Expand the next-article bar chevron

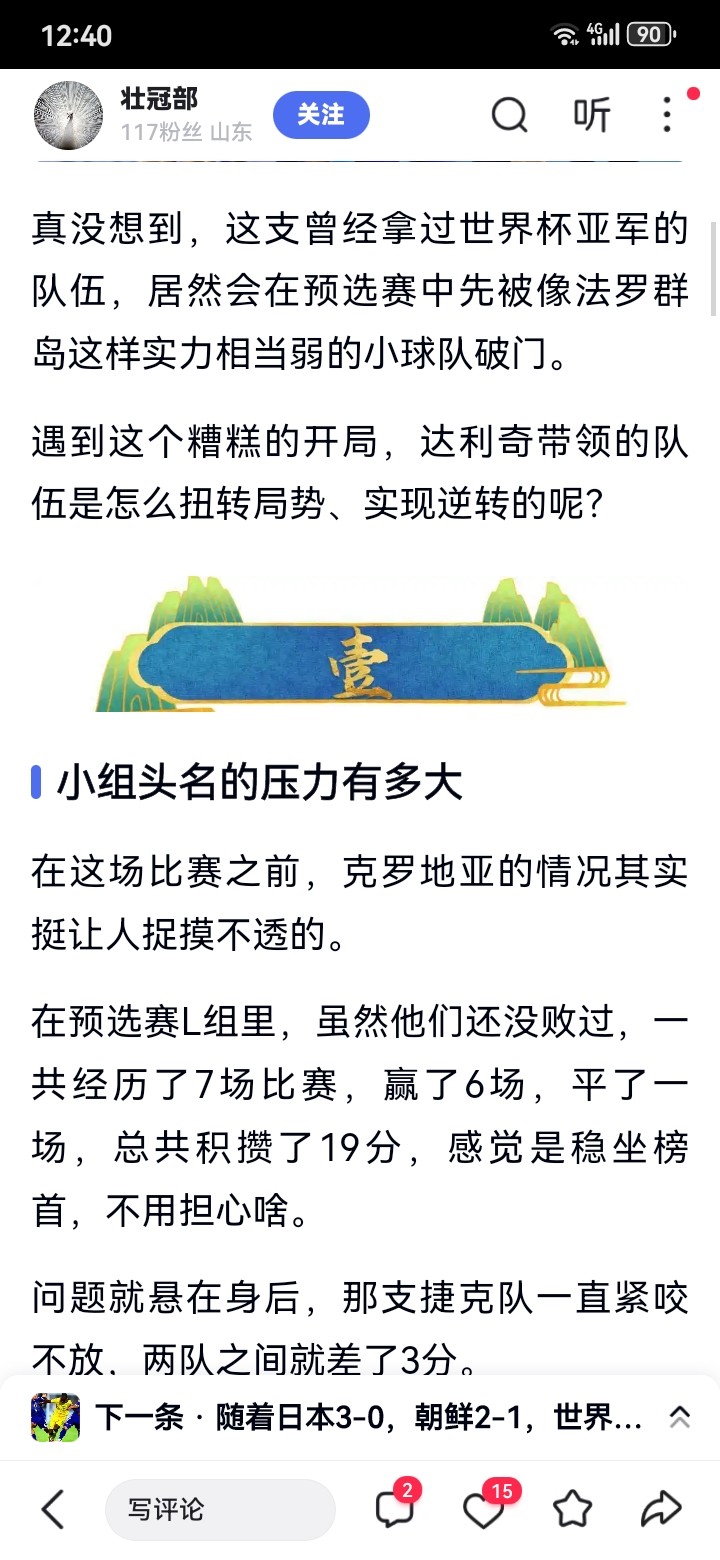click(x=680, y=1416)
